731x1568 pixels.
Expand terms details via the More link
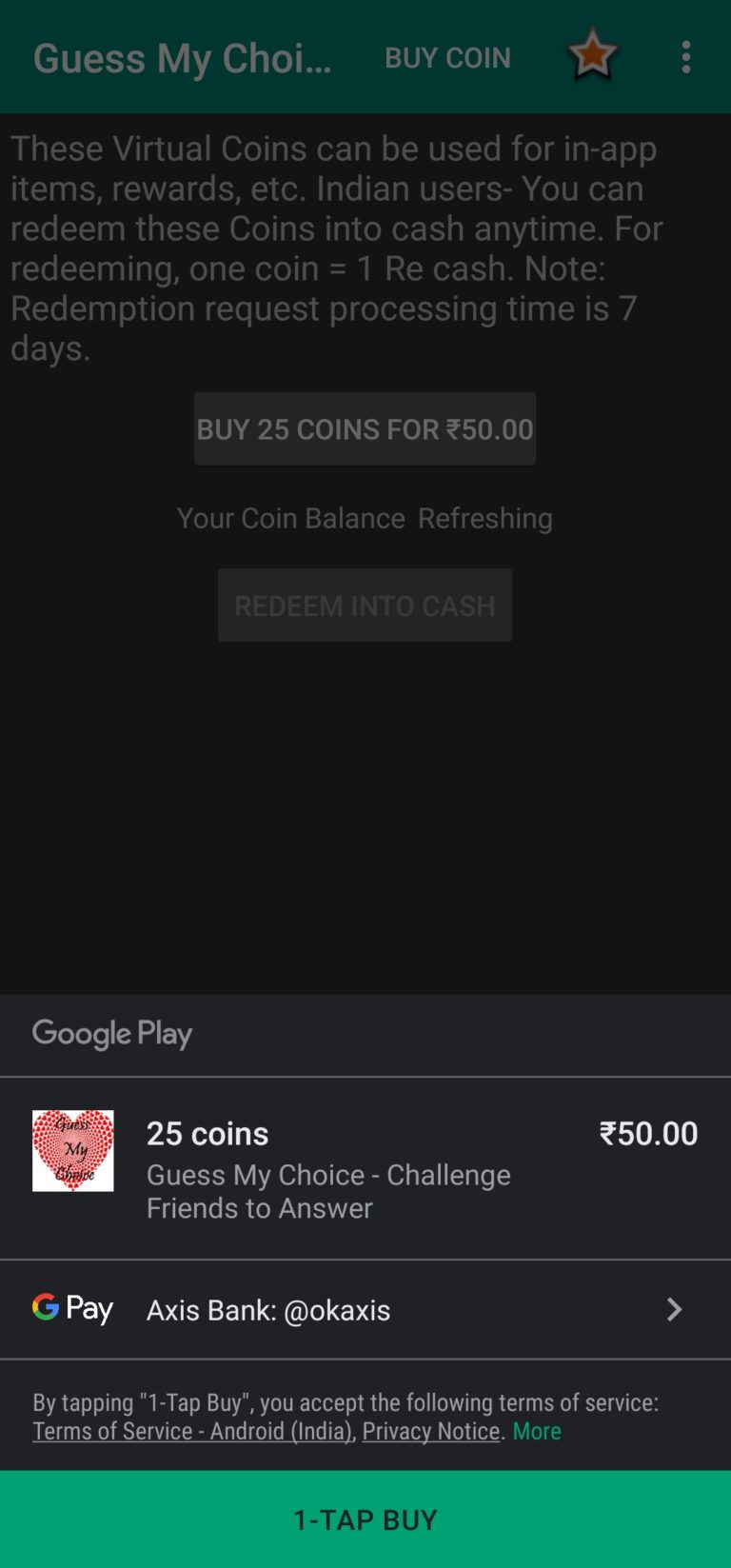coord(537,1430)
